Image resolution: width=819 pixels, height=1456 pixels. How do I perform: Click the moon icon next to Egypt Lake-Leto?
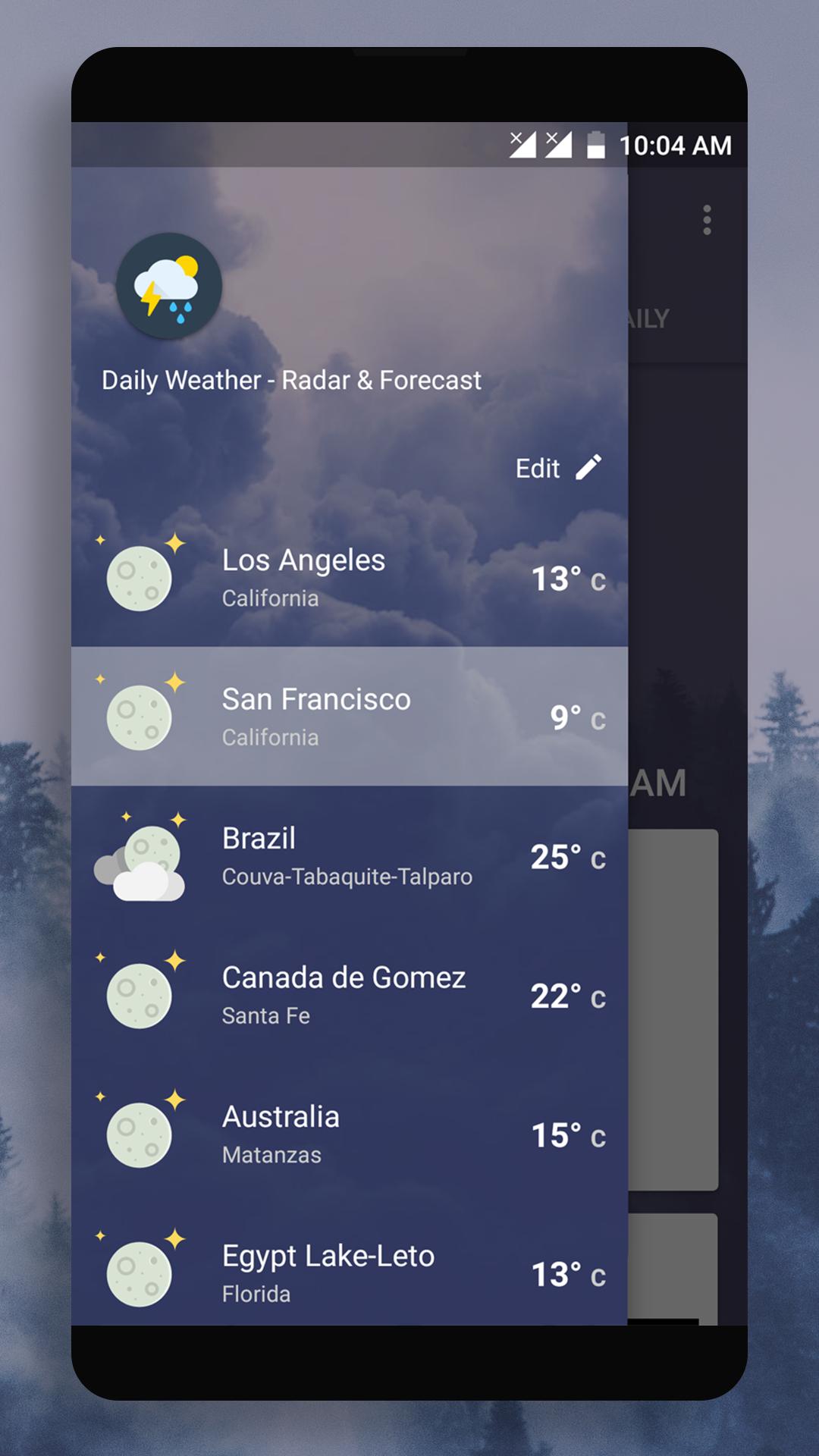(x=141, y=1272)
